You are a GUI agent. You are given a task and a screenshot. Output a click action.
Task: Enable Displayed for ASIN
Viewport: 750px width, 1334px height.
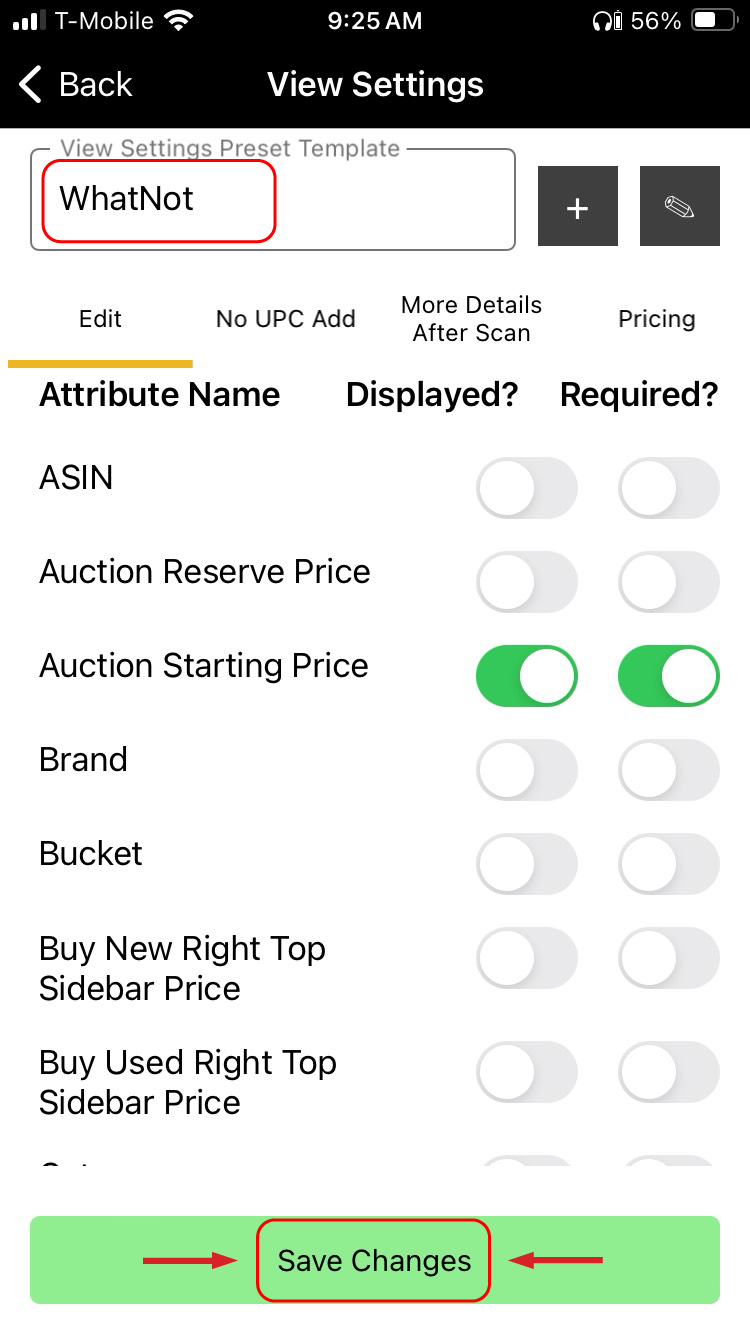[527, 488]
